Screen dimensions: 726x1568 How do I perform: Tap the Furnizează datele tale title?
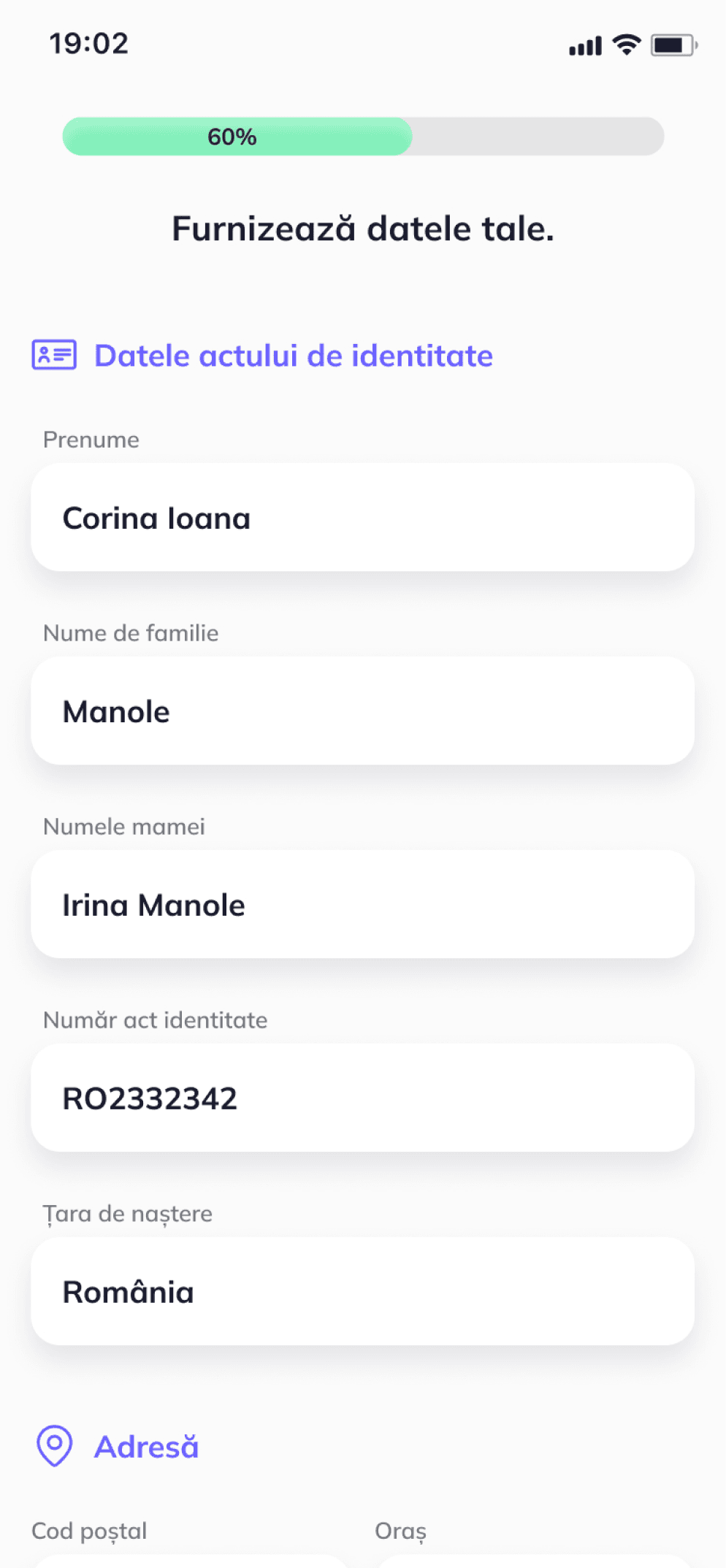click(x=363, y=229)
